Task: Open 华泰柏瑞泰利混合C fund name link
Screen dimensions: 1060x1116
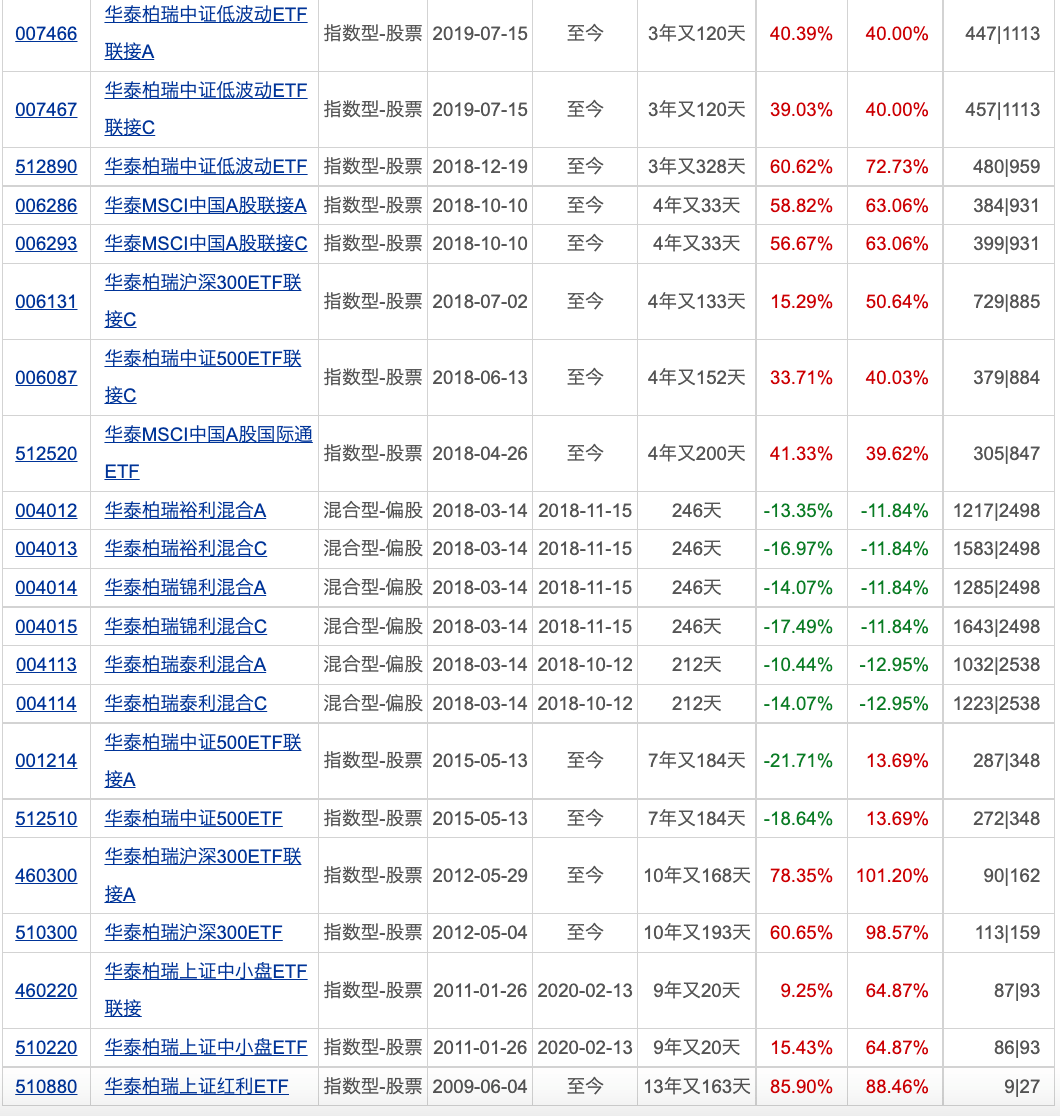Action: (x=186, y=704)
